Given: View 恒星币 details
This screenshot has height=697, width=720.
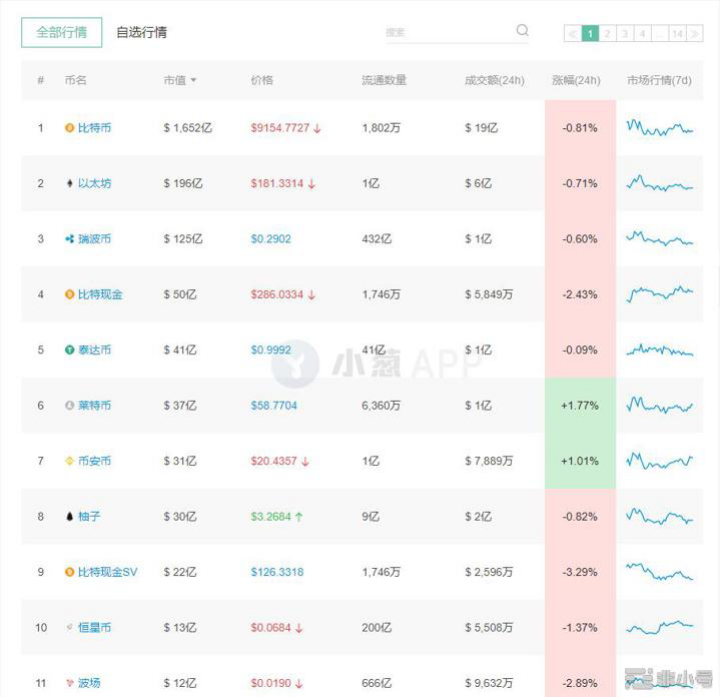Looking at the screenshot, I should 94,628.
